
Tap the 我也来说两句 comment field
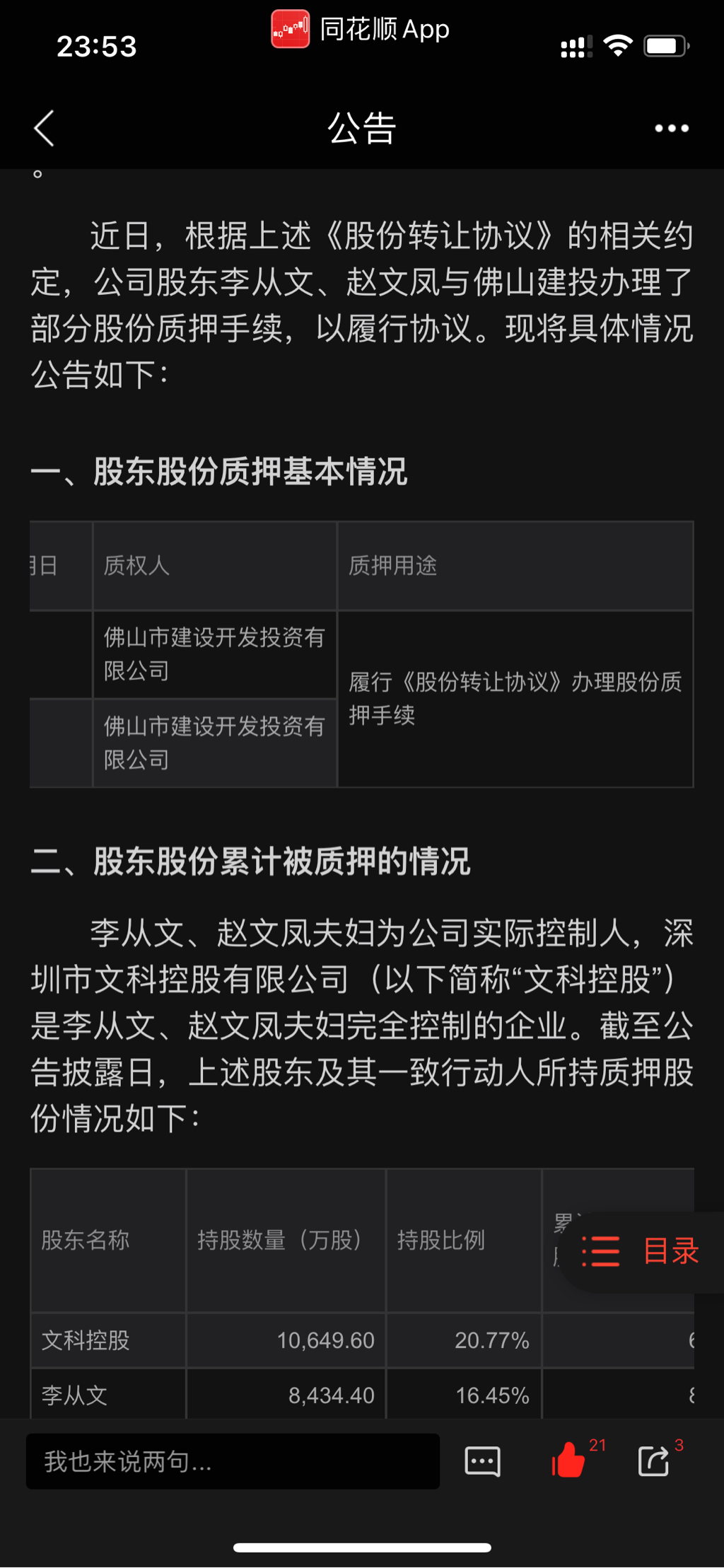[x=233, y=1461]
